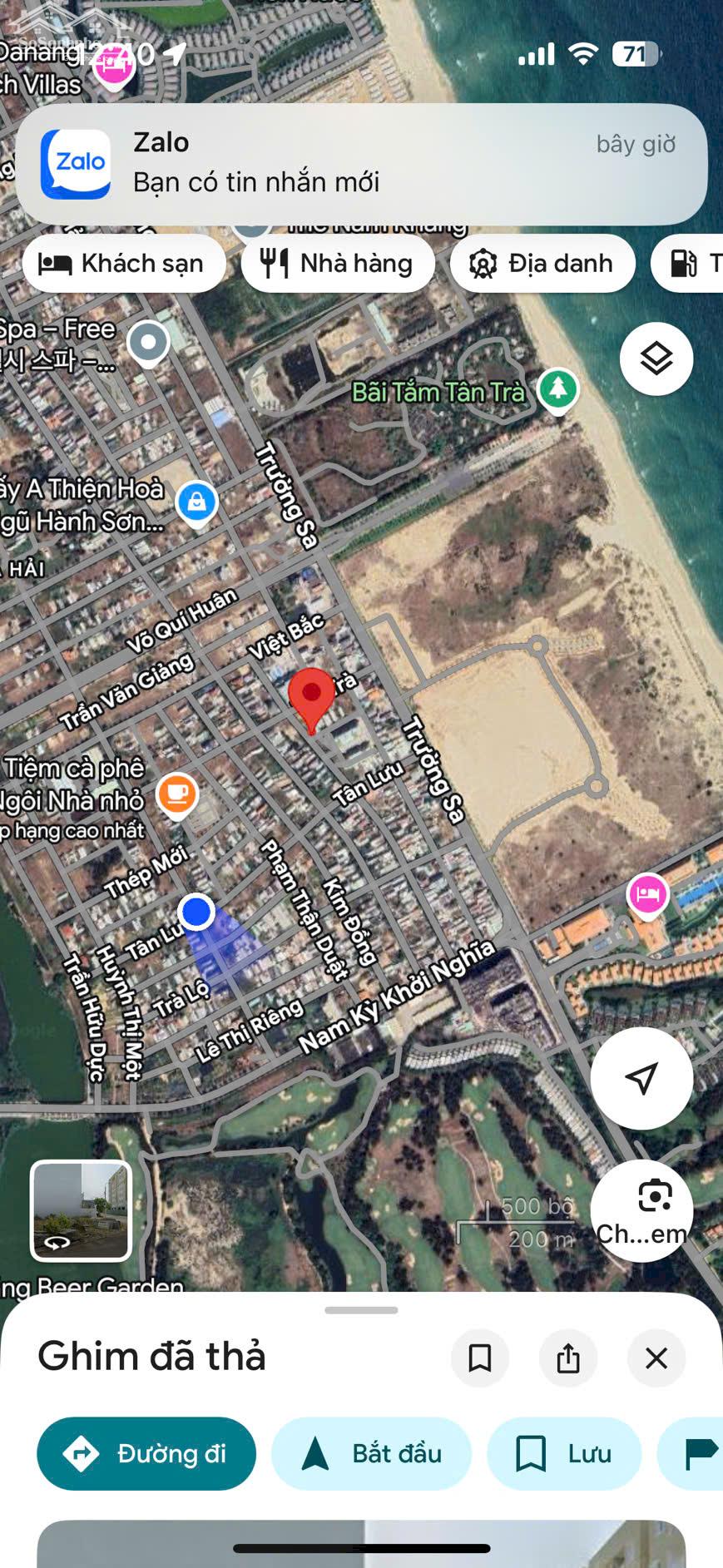
Task: Get directions with Đường đi button
Action: [x=146, y=1453]
